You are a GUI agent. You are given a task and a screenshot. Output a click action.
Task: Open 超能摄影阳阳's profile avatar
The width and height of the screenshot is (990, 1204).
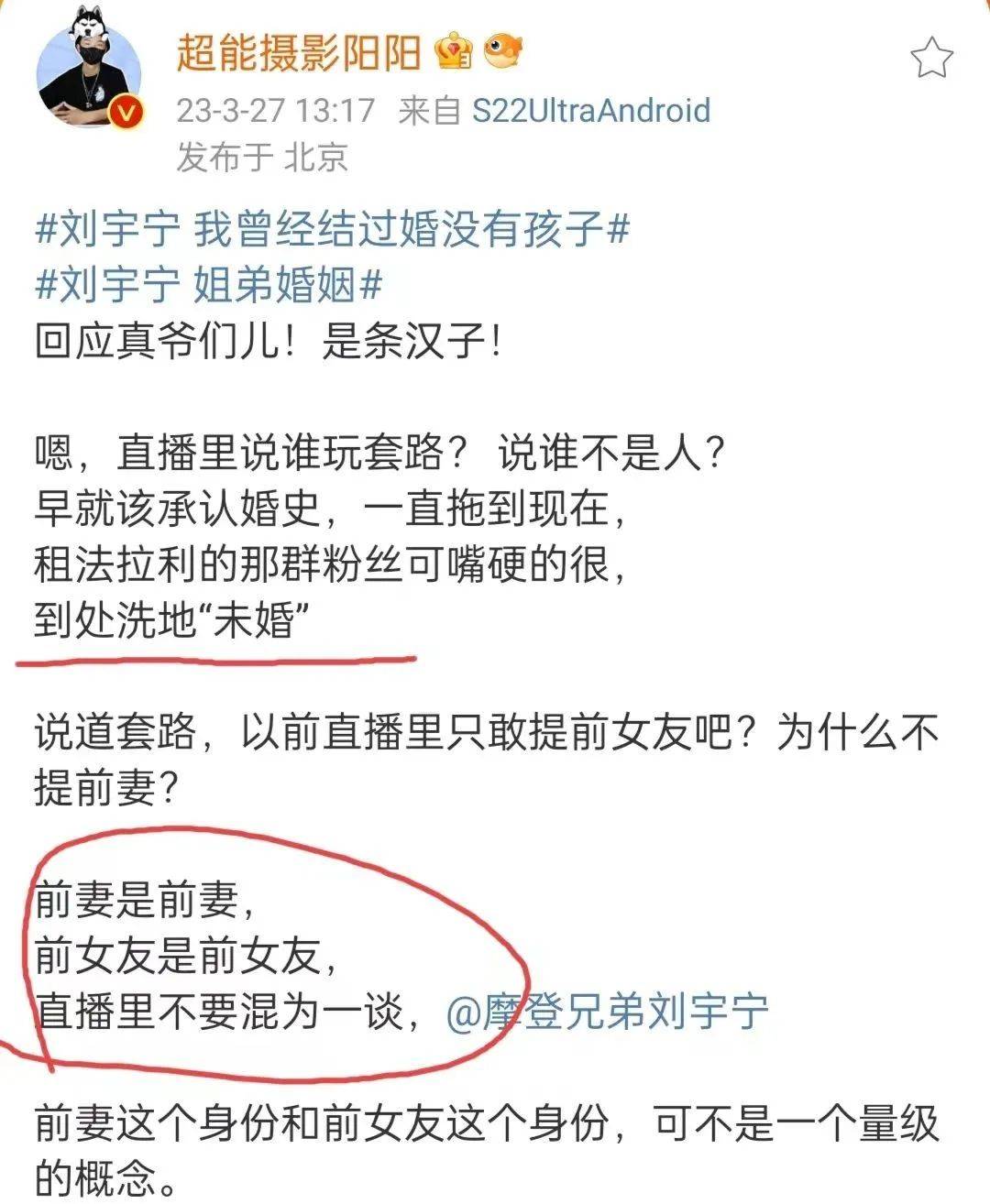tap(90, 75)
